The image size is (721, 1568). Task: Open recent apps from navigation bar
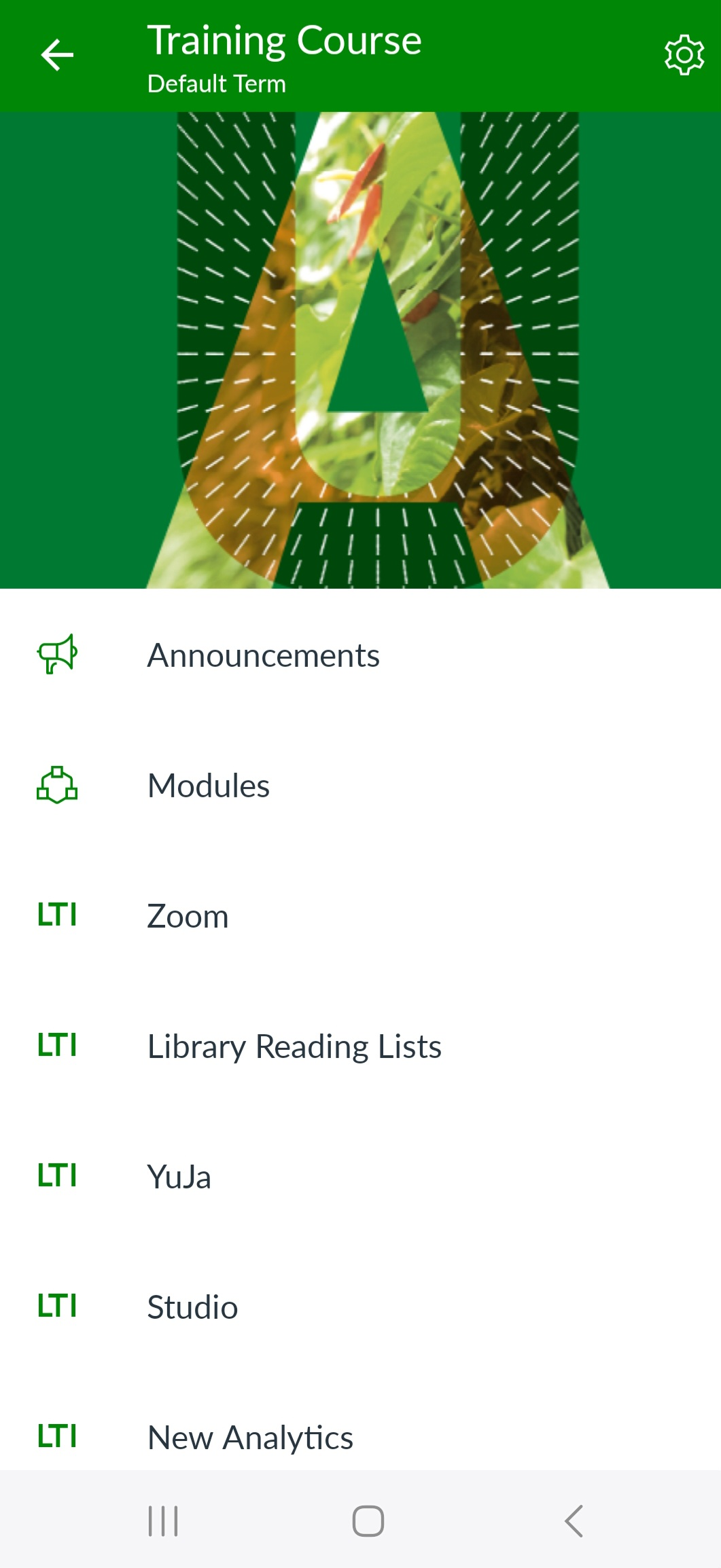163,1520
